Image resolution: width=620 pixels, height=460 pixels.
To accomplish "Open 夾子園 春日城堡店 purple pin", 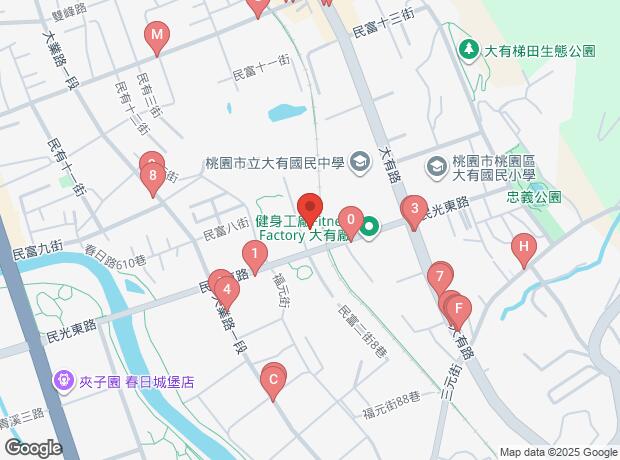I will pyautogui.click(x=64, y=381).
